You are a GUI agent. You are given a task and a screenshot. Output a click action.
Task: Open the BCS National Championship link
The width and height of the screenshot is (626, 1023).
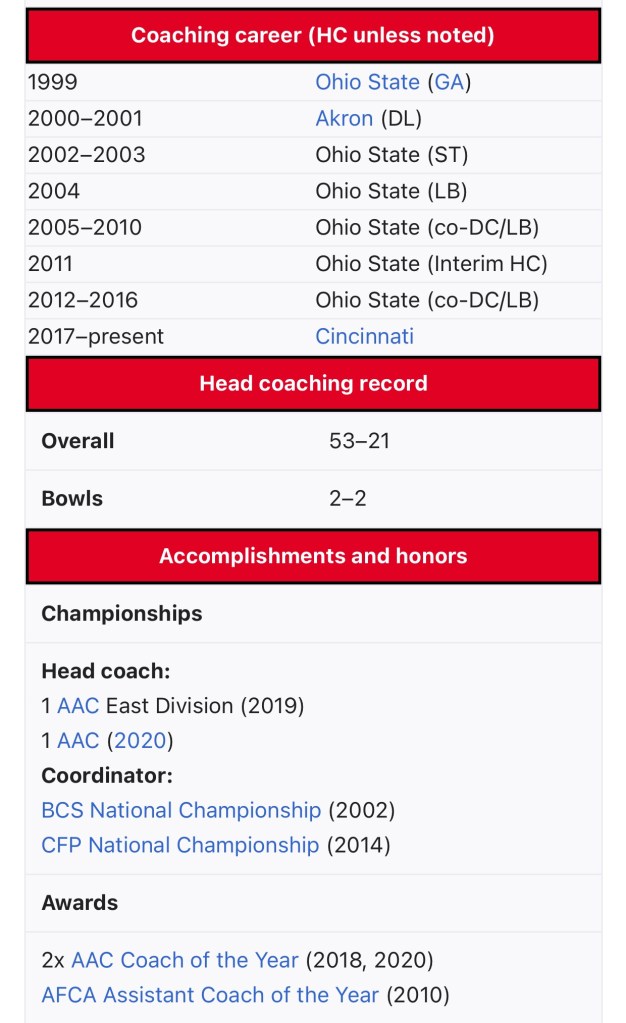[181, 810]
